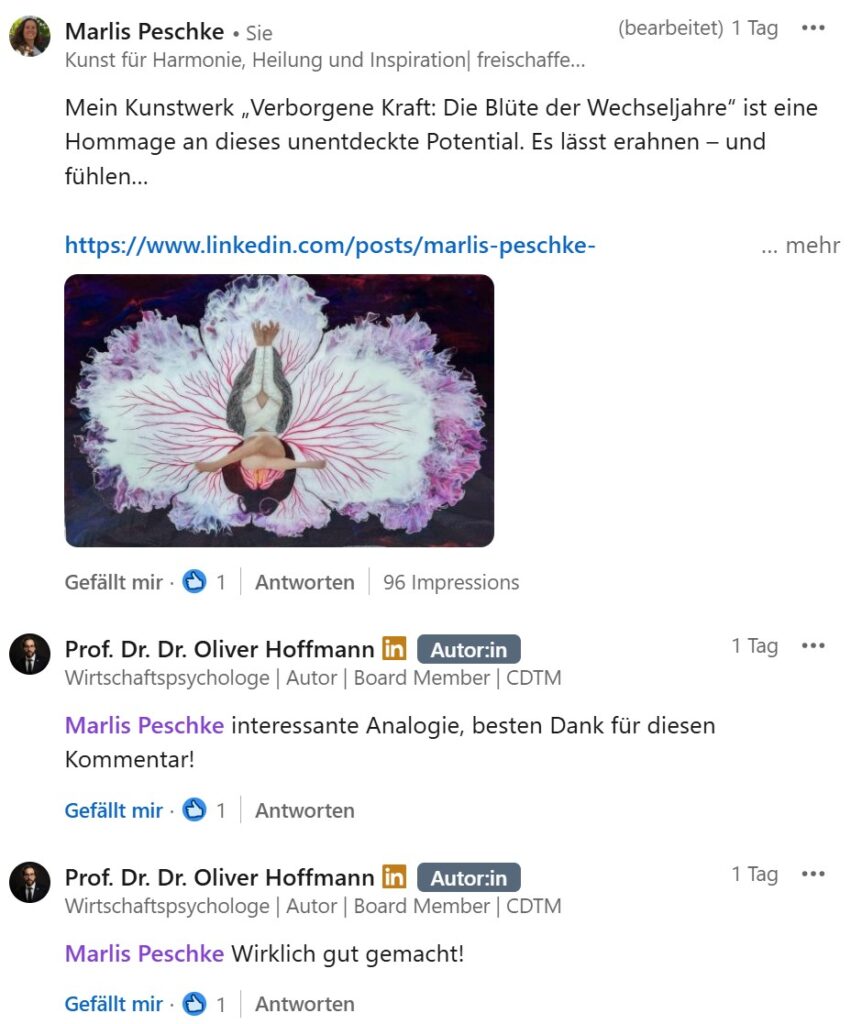851x1024 pixels.
Task: Reply to Marlis Peschke's comment via Antworten
Action: click(304, 582)
